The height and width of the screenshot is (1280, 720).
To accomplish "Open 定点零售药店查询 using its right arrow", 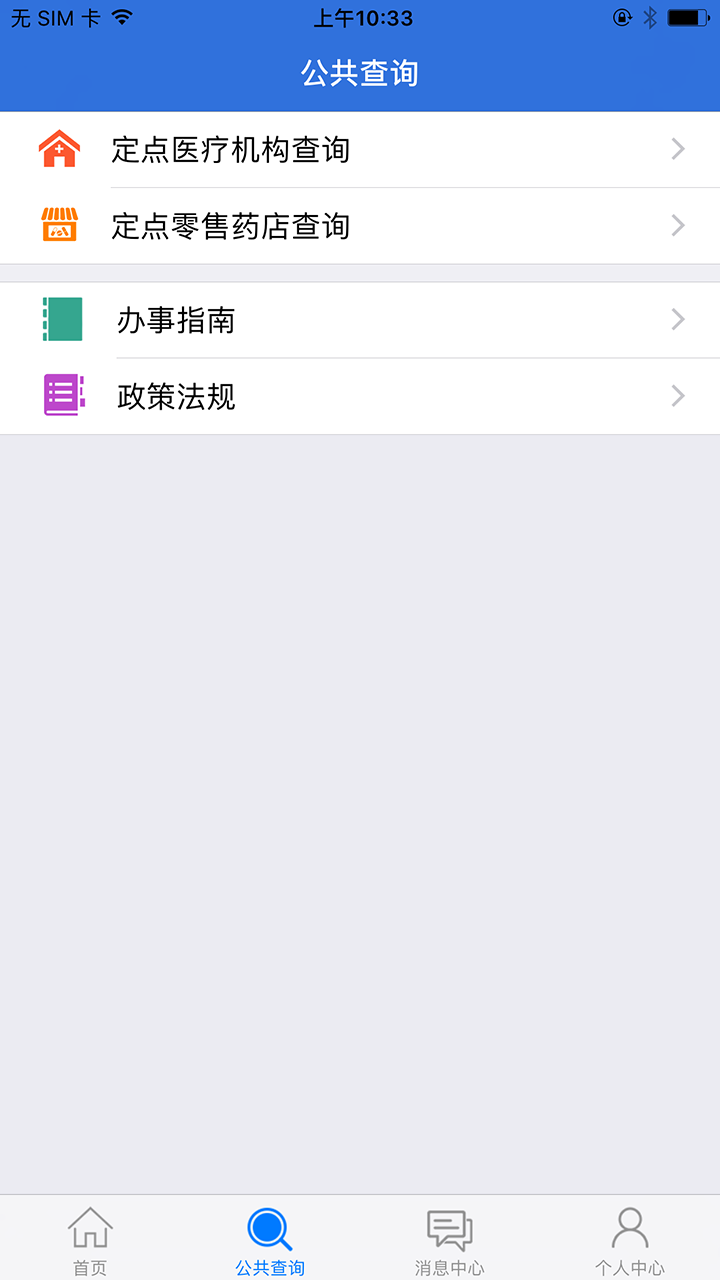I will tap(677, 225).
